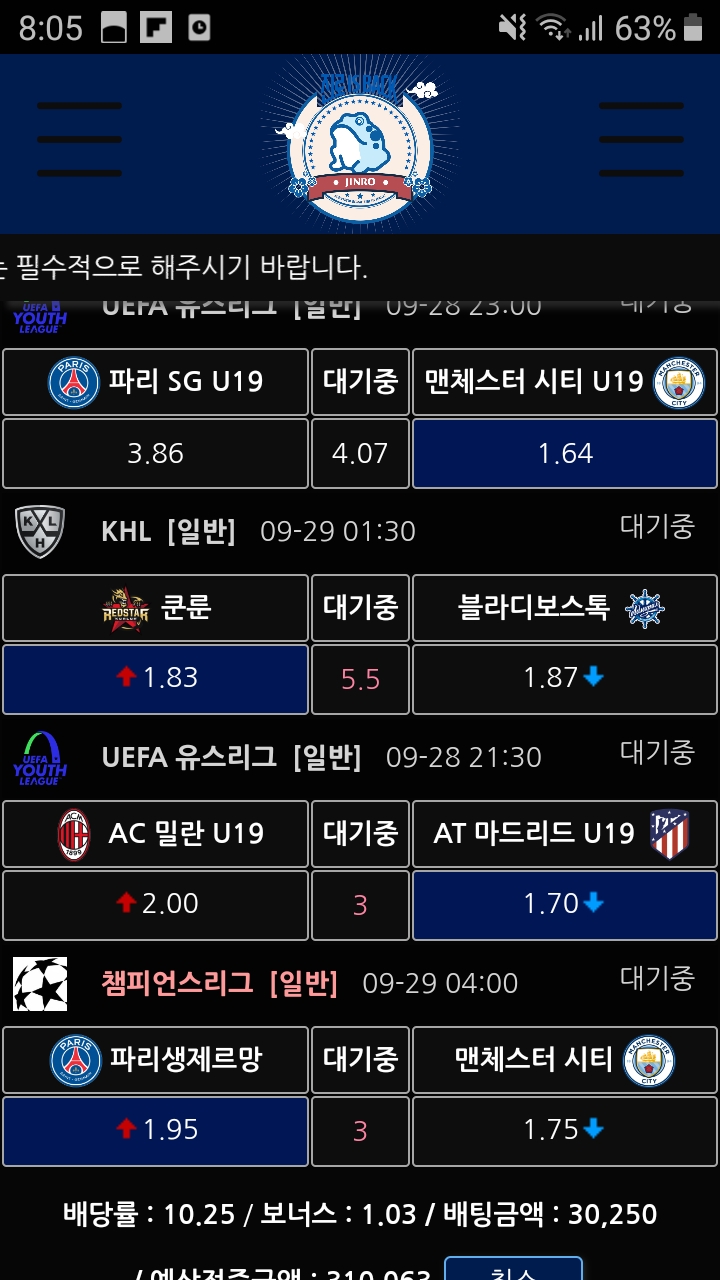The image size is (720, 1280).
Task: Choose 1.75 odds for 맨체스터 시티
Action: pyautogui.click(x=565, y=1130)
